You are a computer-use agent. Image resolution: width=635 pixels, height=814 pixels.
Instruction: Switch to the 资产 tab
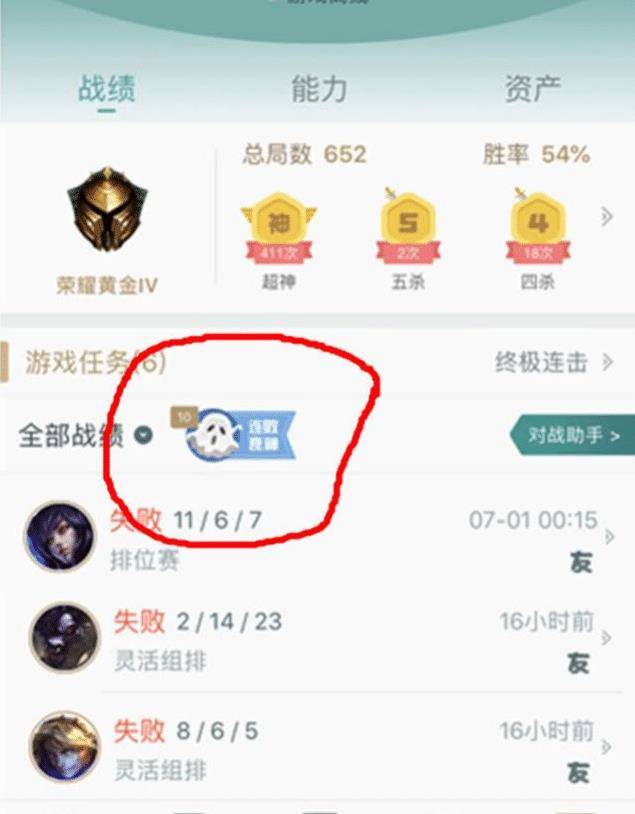coord(532,88)
